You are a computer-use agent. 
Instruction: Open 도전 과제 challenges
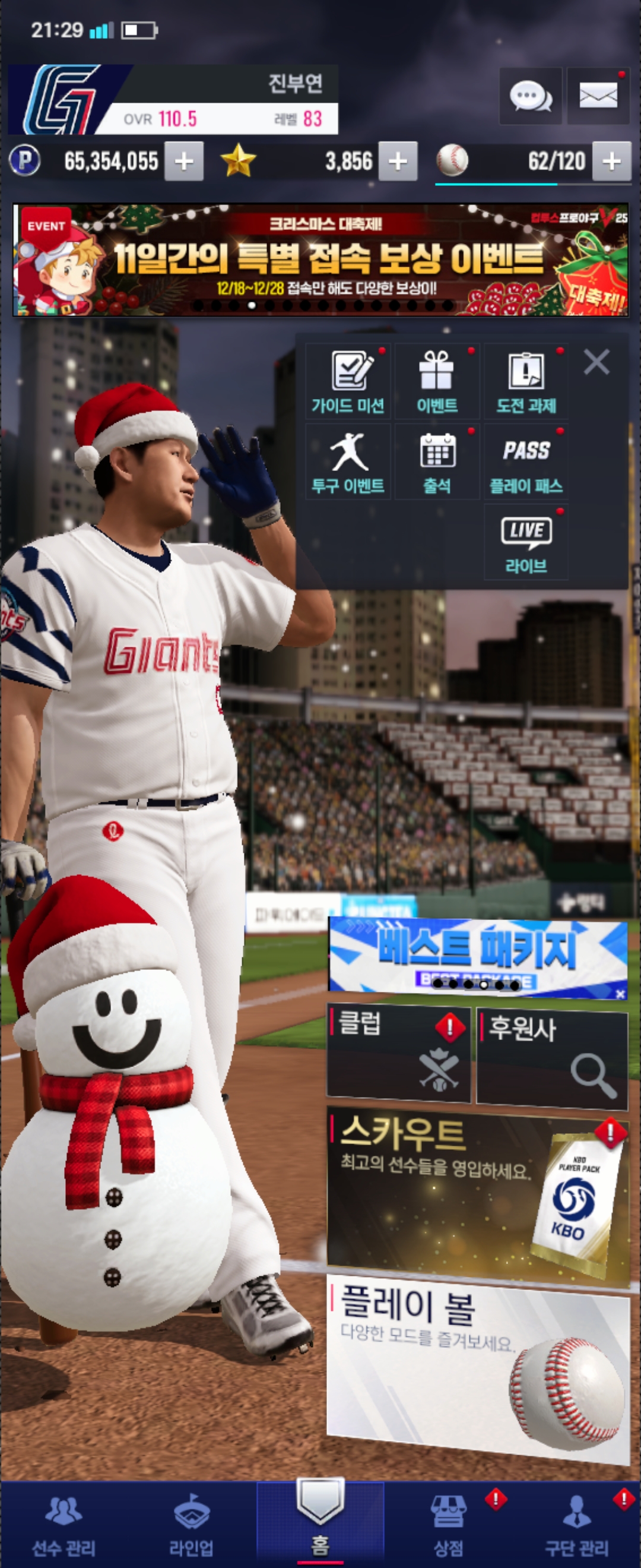(x=526, y=382)
